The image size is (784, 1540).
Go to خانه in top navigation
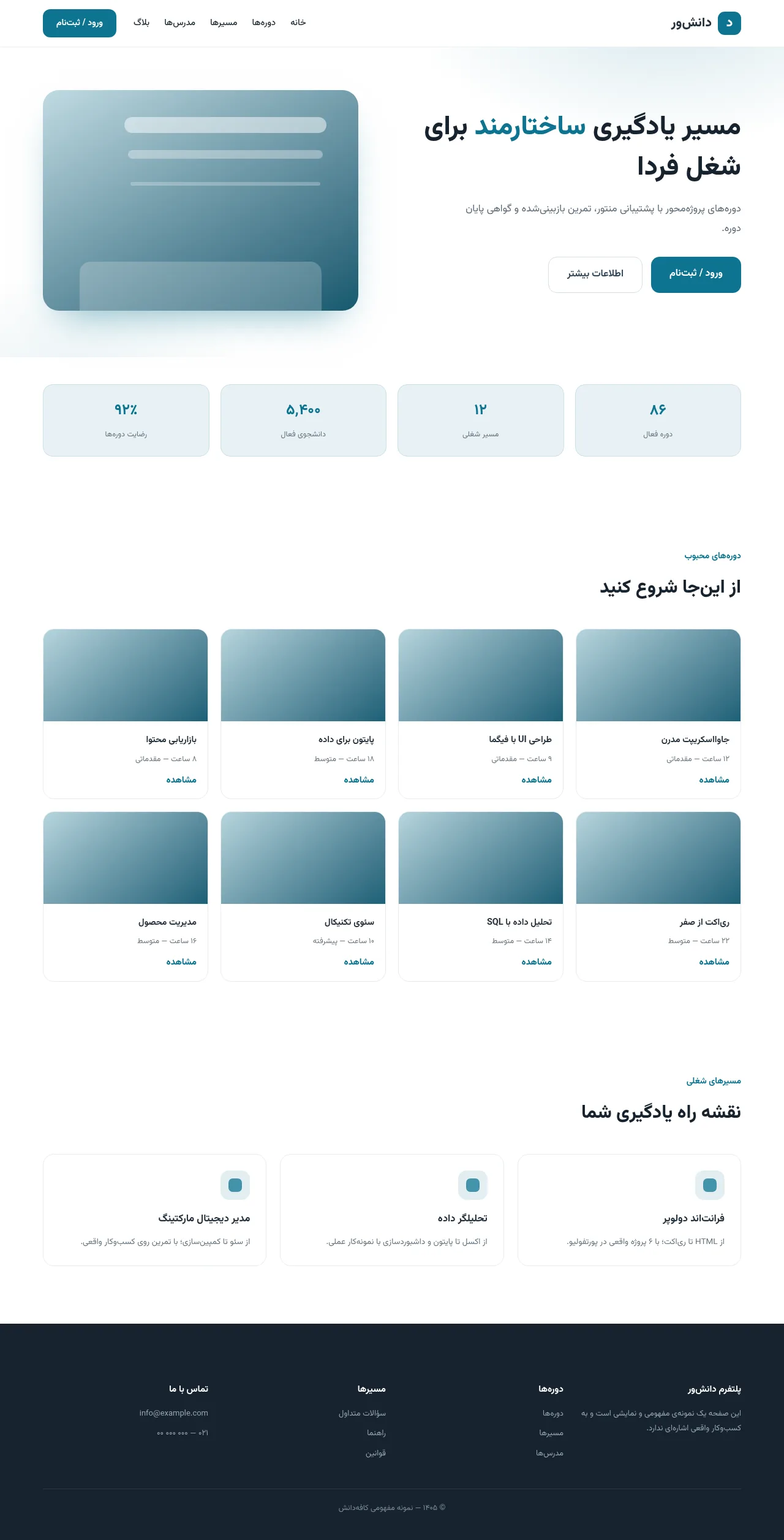click(x=298, y=23)
